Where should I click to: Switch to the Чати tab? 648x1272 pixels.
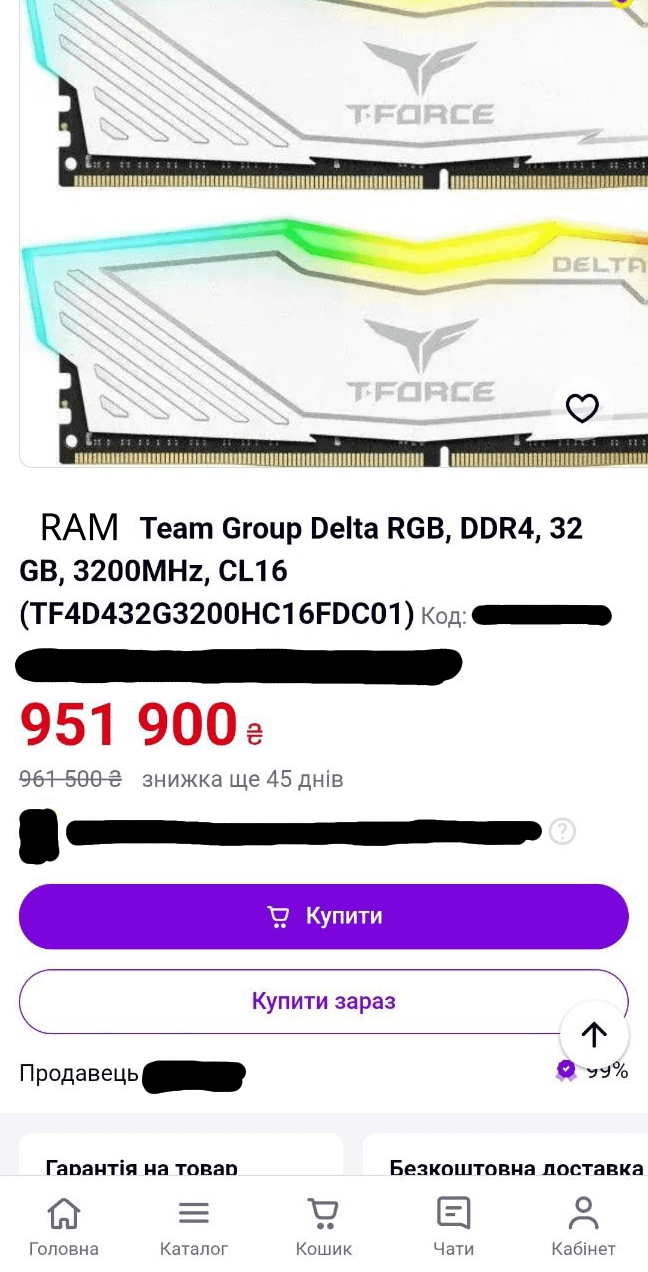(454, 1227)
